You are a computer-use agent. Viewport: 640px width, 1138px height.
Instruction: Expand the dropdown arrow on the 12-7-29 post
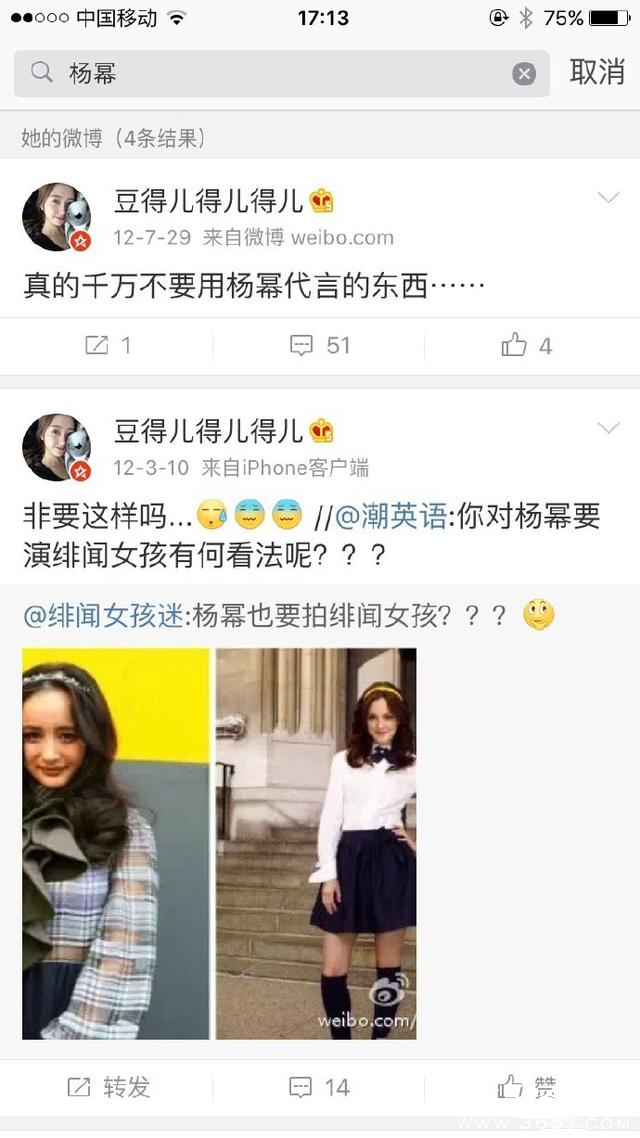click(608, 198)
